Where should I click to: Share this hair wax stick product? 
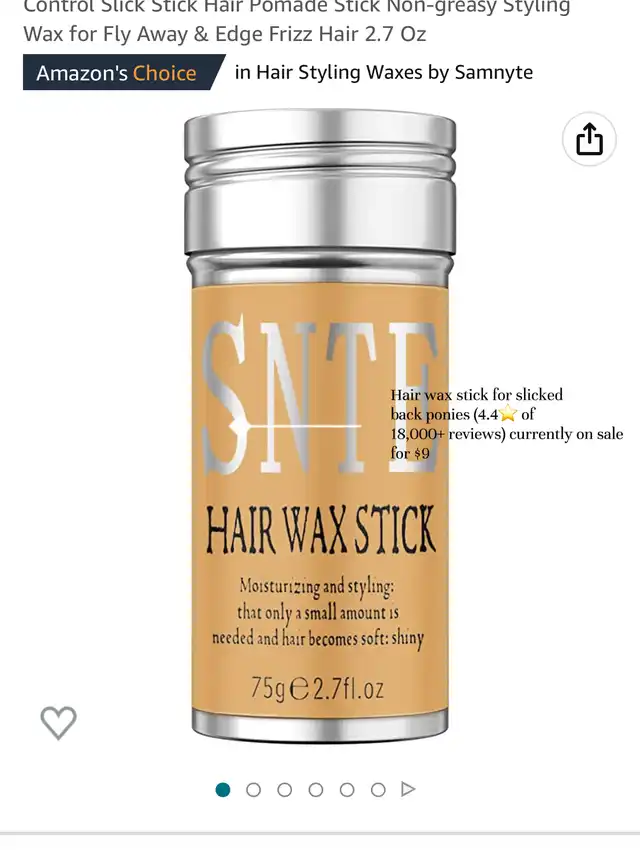coord(589,139)
